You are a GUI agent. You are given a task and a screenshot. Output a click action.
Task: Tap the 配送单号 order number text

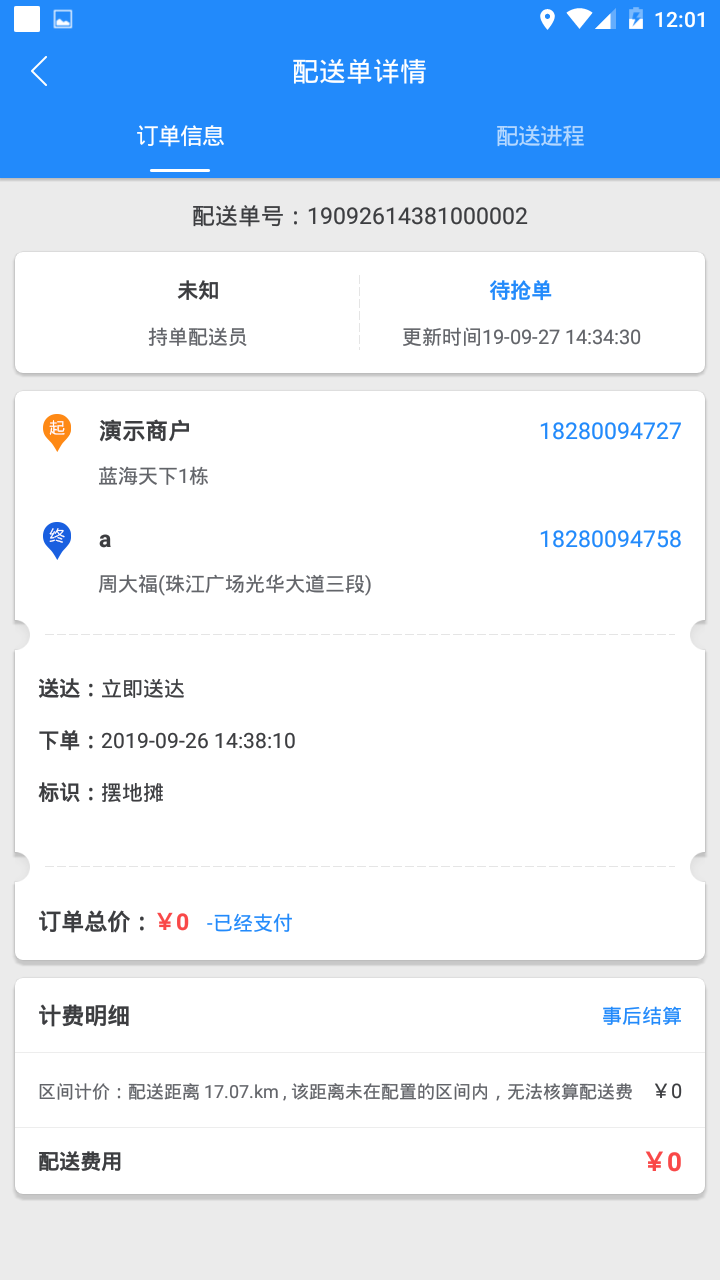[359, 215]
